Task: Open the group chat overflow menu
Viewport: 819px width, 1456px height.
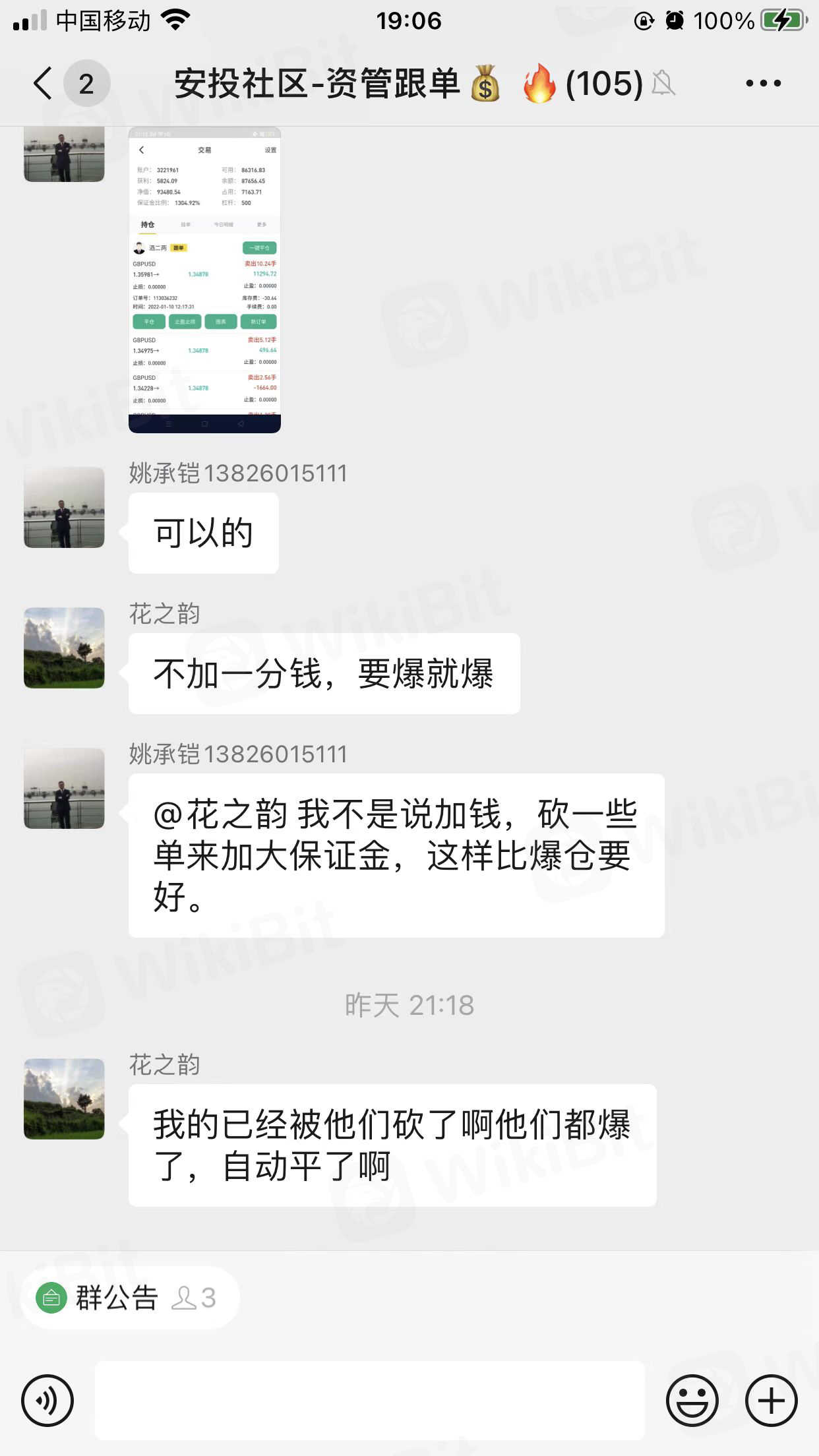Action: coord(763,84)
